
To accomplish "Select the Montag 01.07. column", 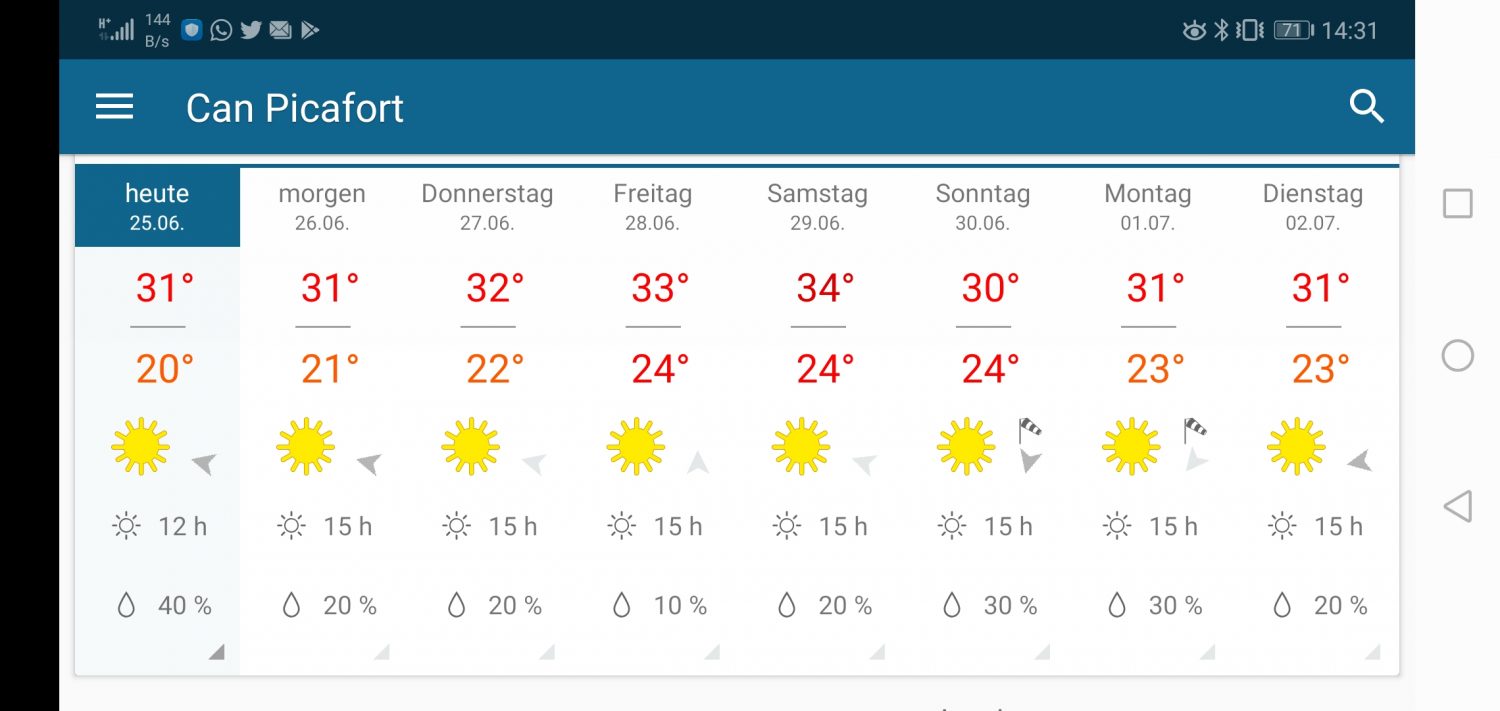I will 1147,207.
